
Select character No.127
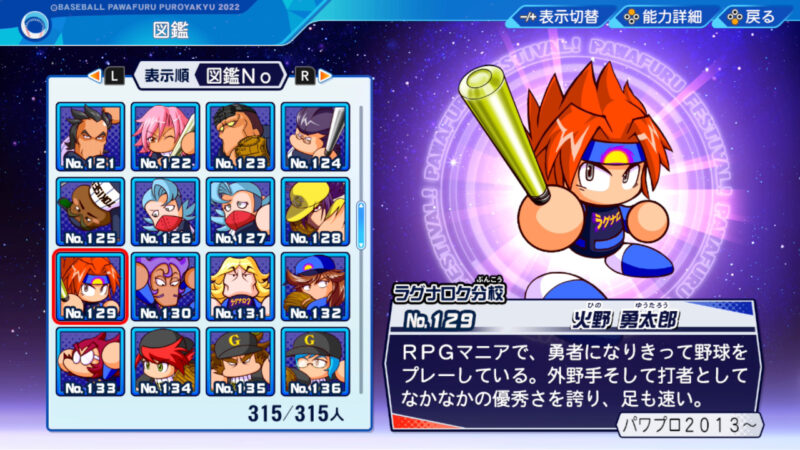[240, 211]
